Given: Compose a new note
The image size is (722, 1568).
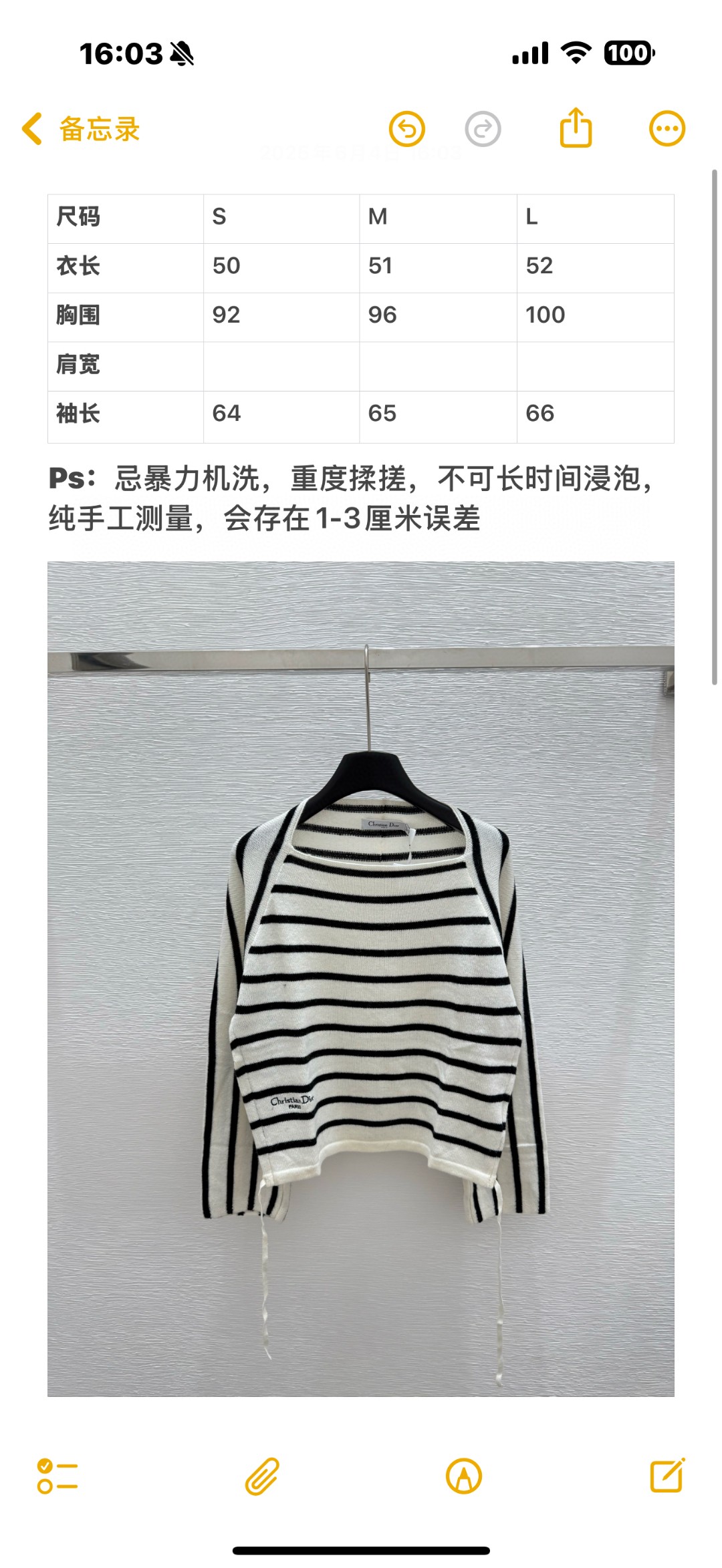Looking at the screenshot, I should tap(667, 1475).
